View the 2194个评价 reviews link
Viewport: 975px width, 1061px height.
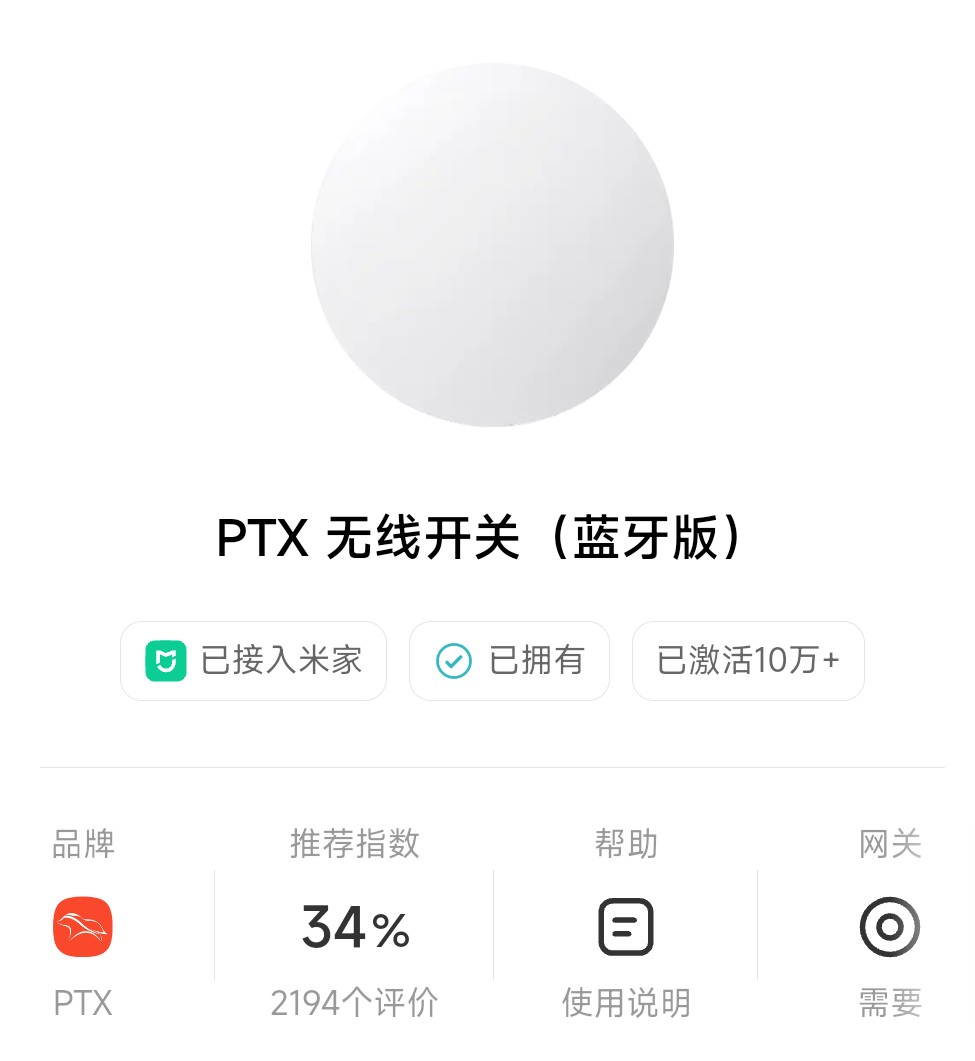[x=352, y=1001]
